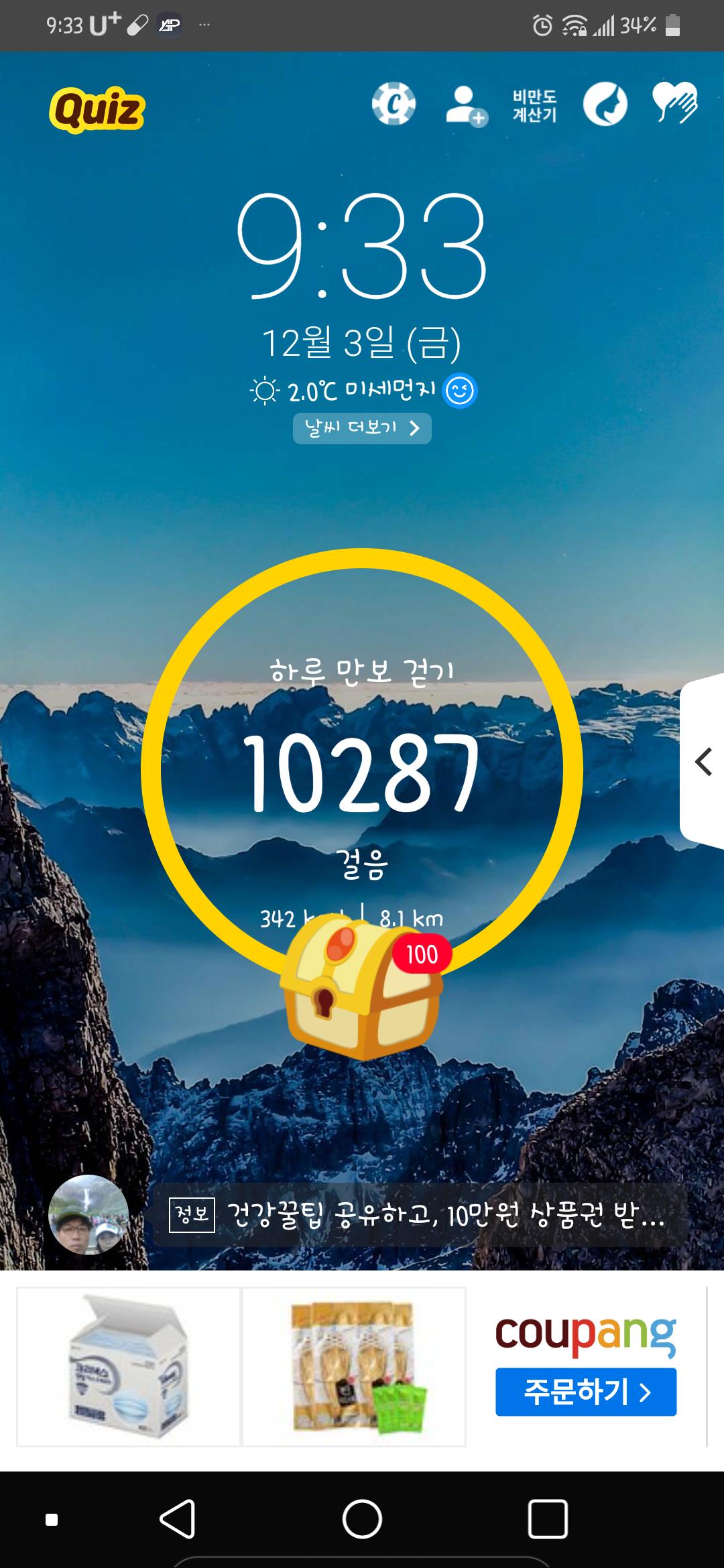
Task: Tap the heart with hand icon
Action: pos(675,104)
